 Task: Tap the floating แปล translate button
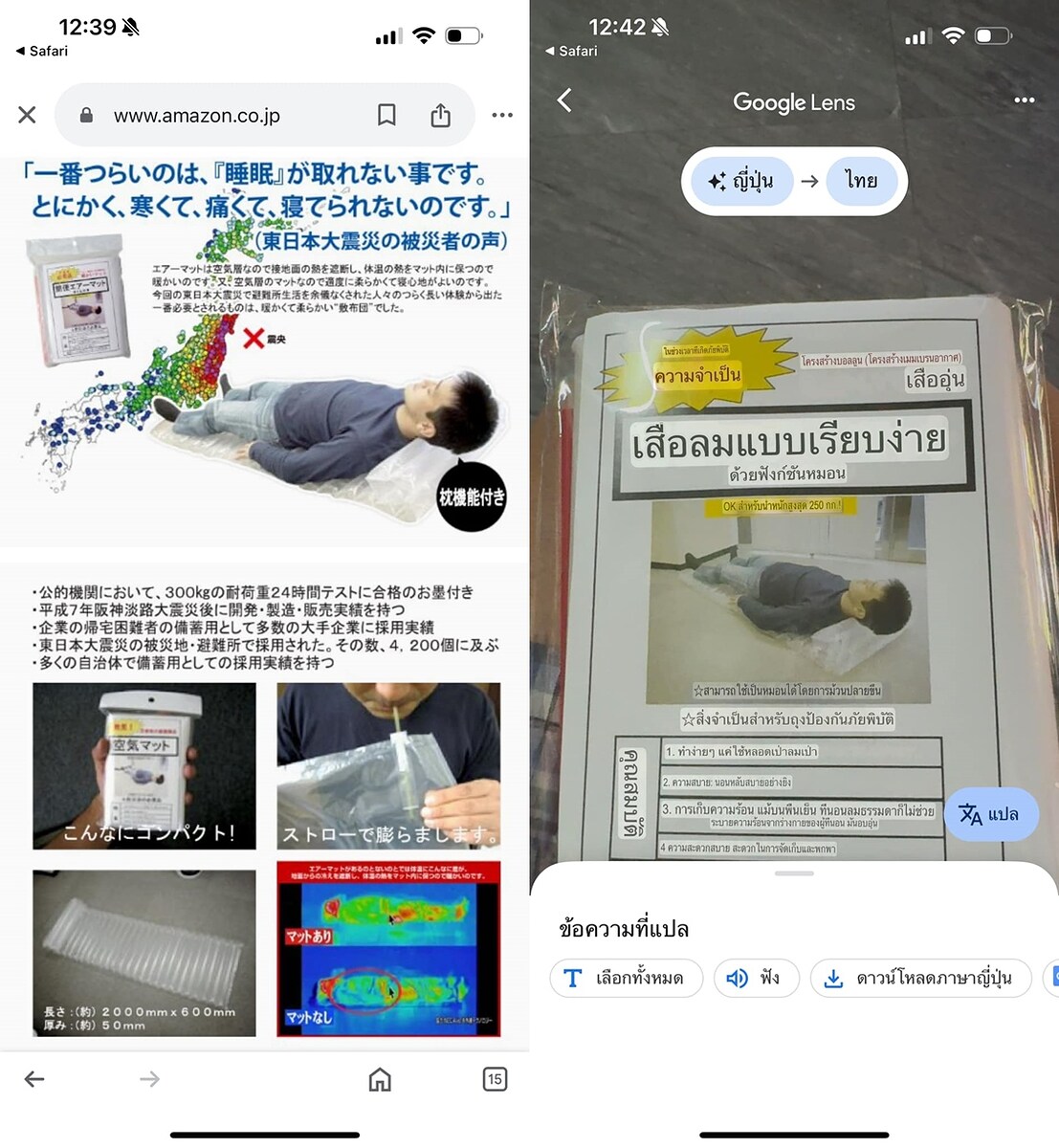click(990, 814)
